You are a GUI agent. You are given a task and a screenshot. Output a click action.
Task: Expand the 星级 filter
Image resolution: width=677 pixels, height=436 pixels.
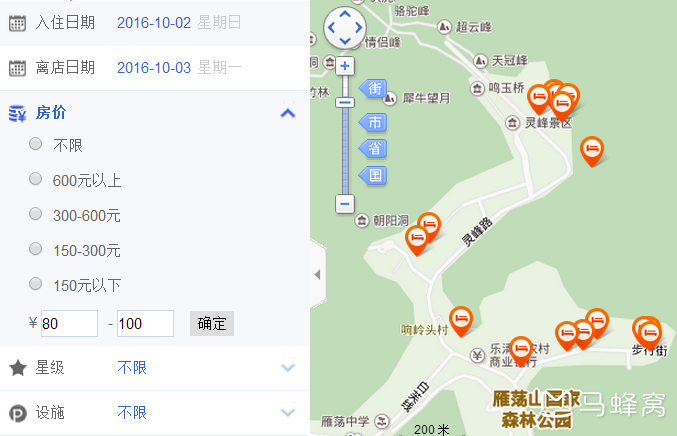tap(288, 367)
